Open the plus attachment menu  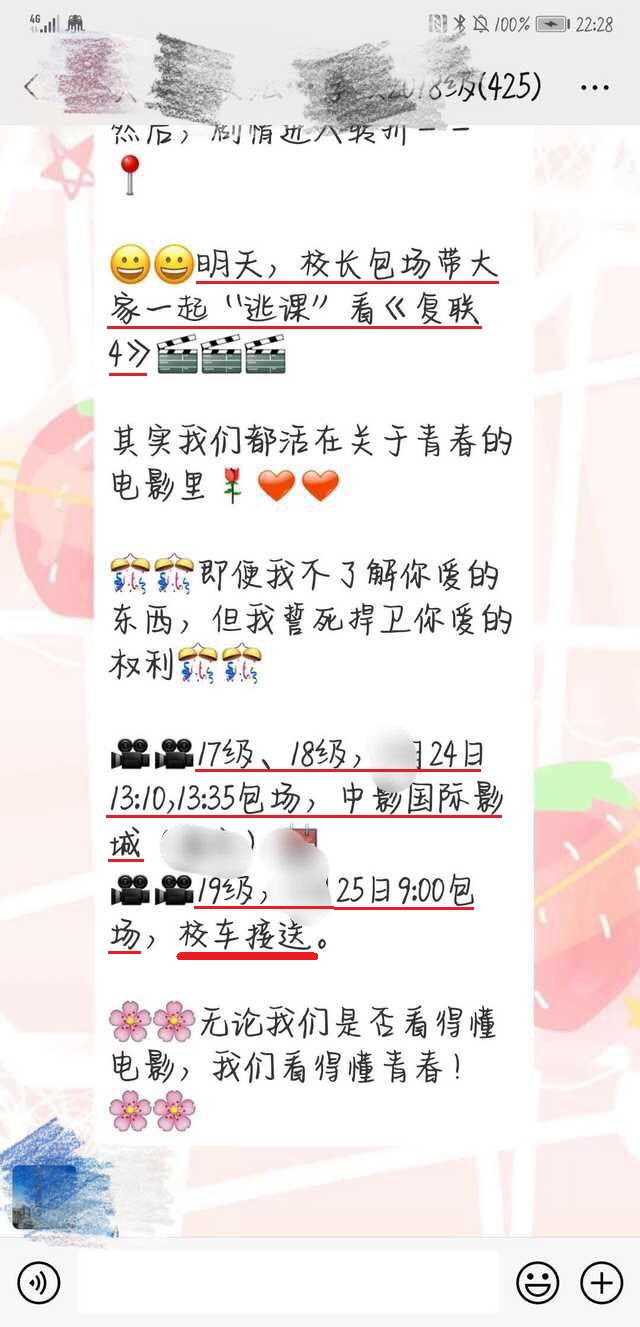(x=601, y=1282)
